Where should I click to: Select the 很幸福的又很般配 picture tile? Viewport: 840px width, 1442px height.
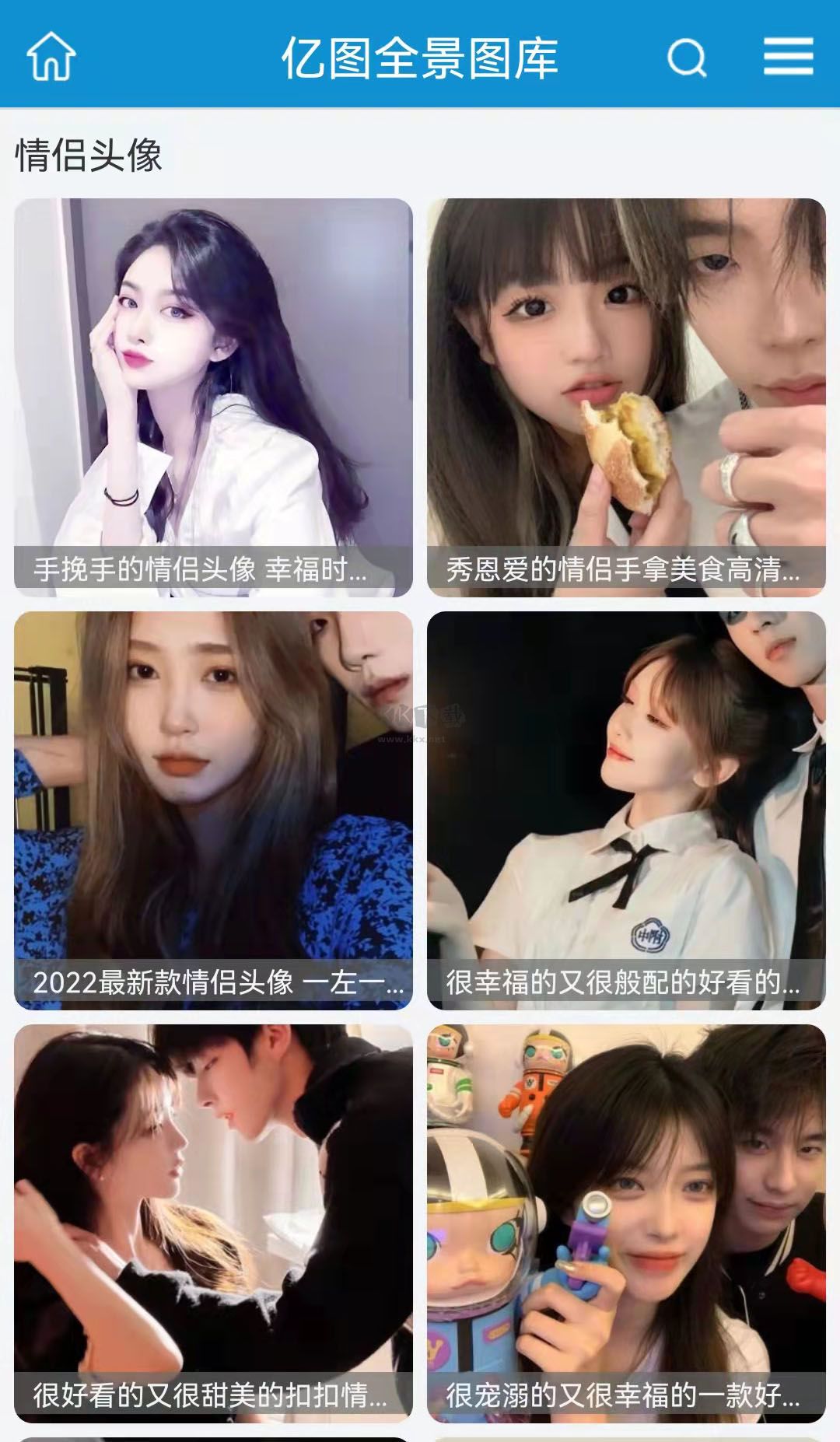coord(626,810)
